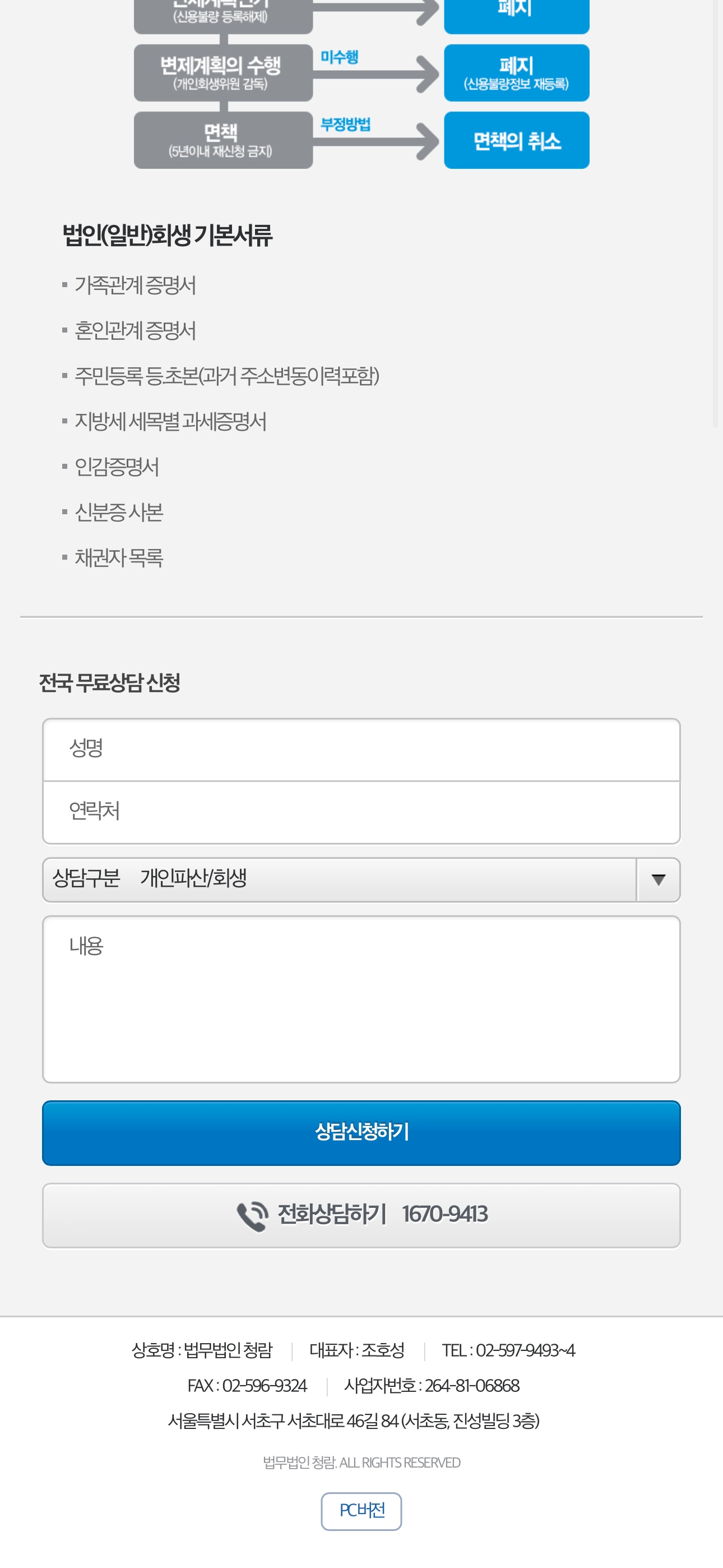The height and width of the screenshot is (1568, 723).
Task: Click the 면책의 취소 blue box
Action: pos(516,140)
